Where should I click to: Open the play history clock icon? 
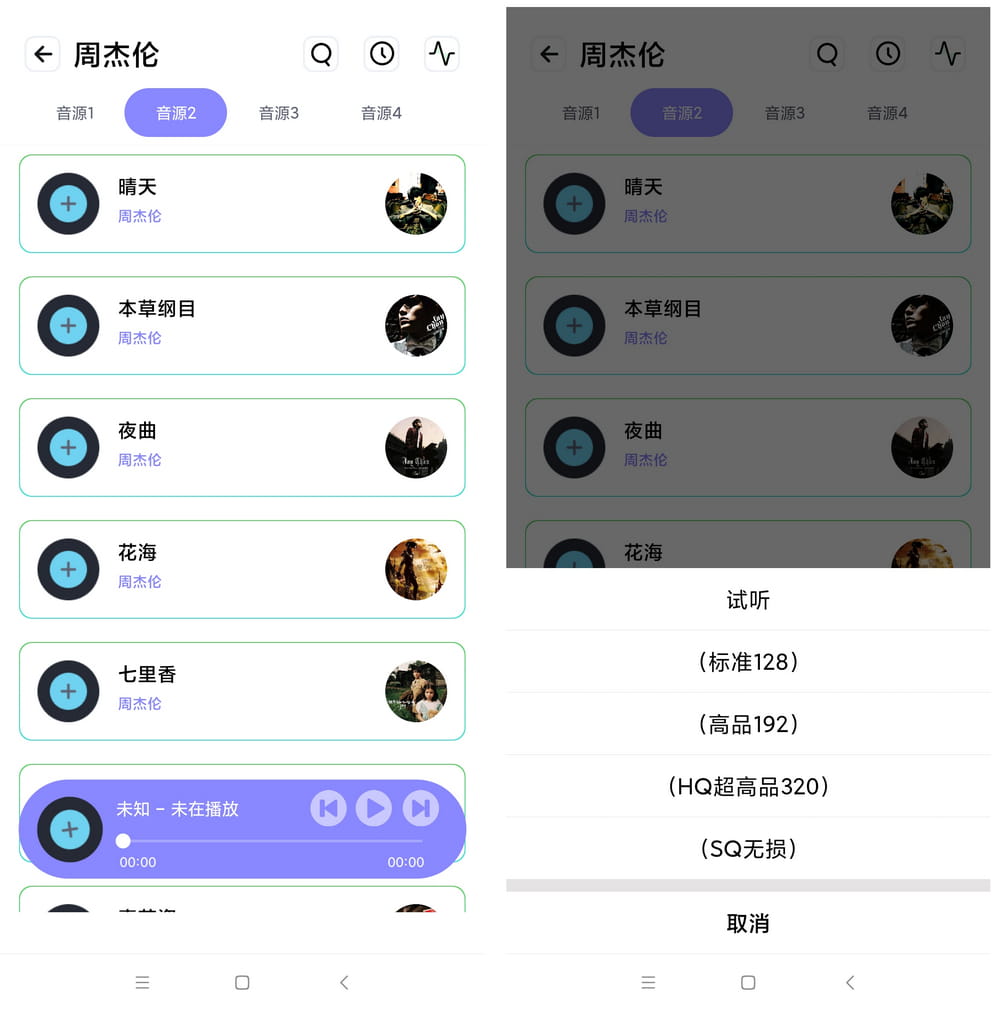click(x=381, y=54)
